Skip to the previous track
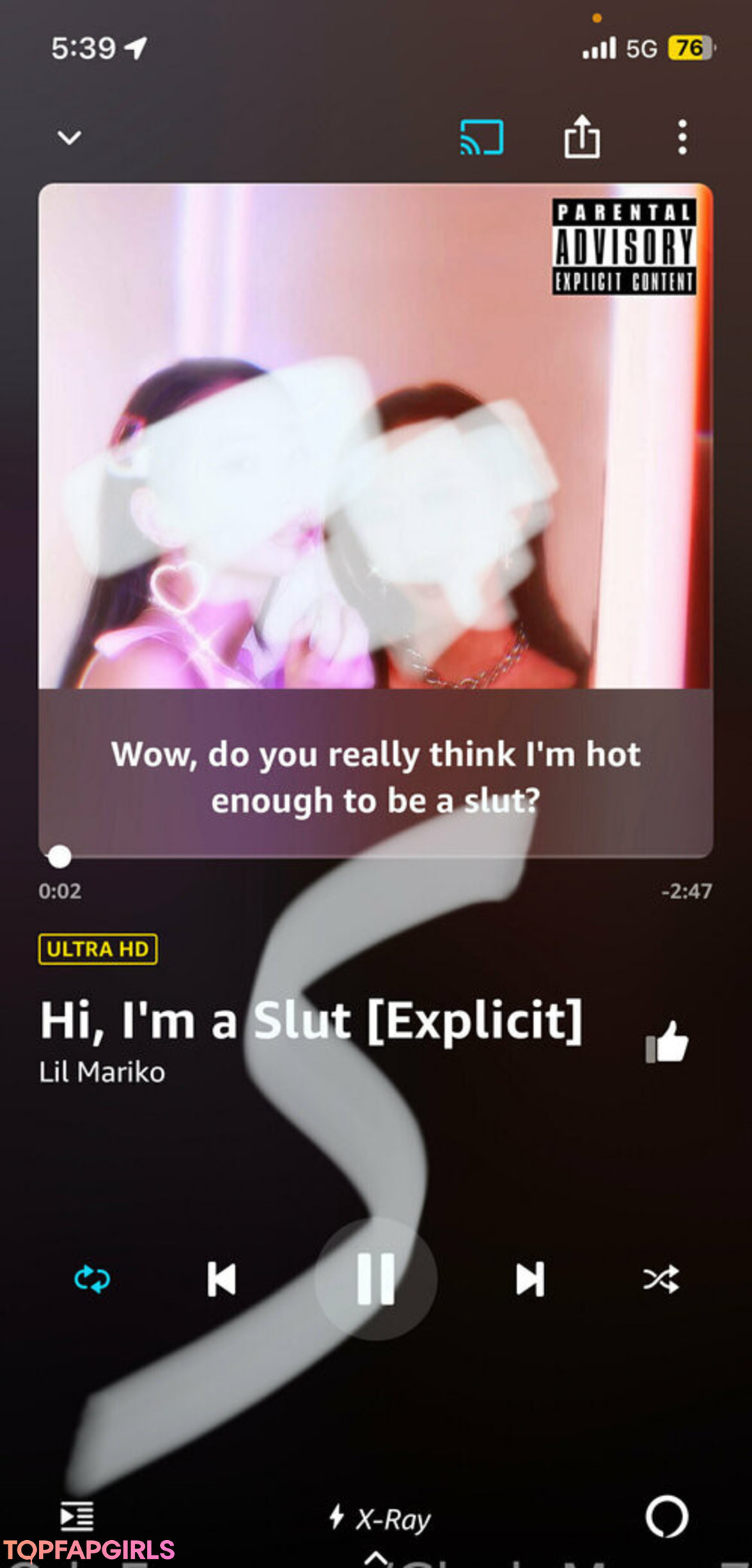Viewport: 752px width, 1568px height. pos(221,1279)
